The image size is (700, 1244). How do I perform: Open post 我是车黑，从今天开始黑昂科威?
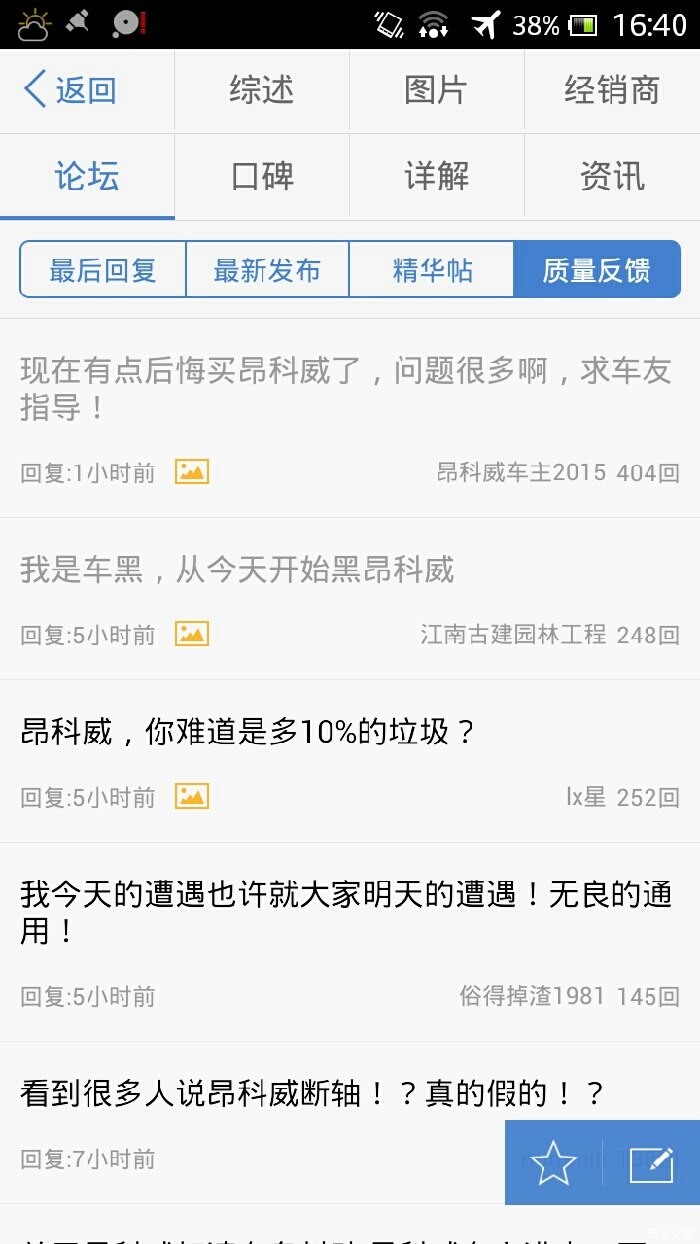(237, 571)
